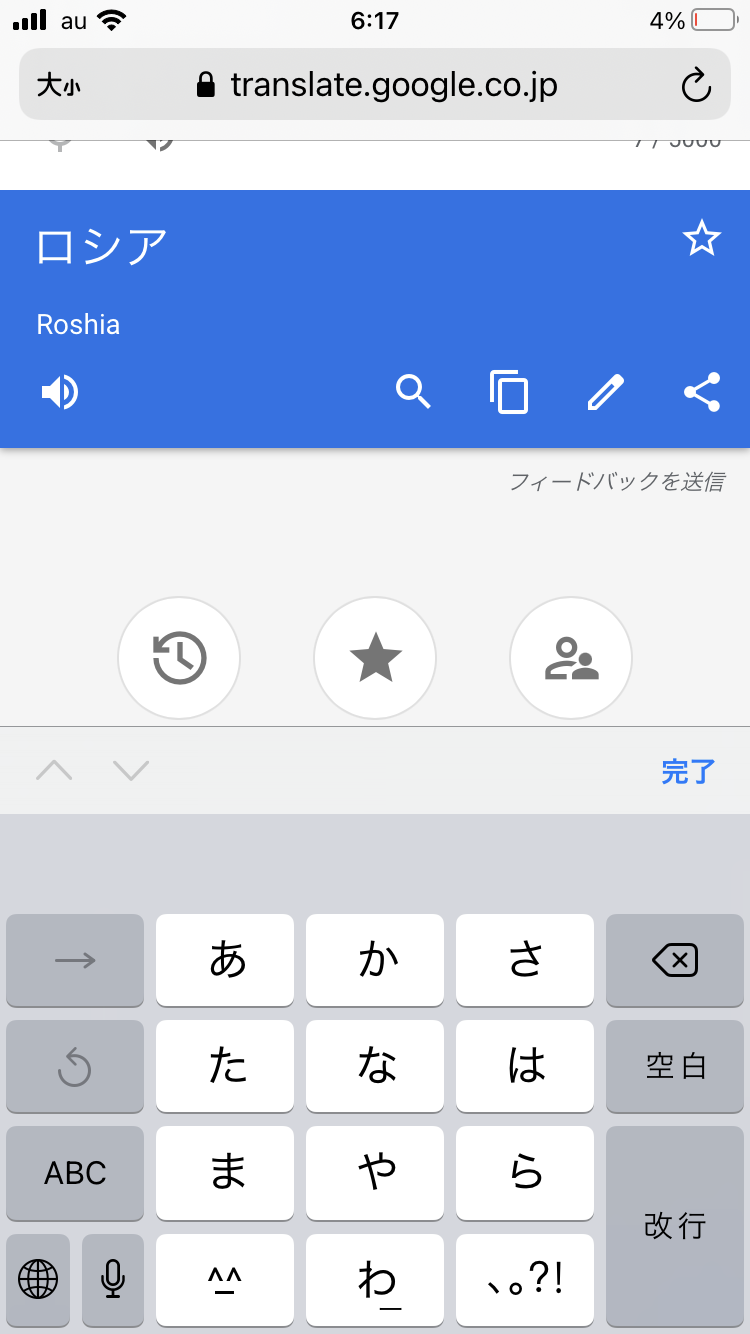750x1334 pixels.
Task: Open the community contribute button
Action: coord(571,658)
